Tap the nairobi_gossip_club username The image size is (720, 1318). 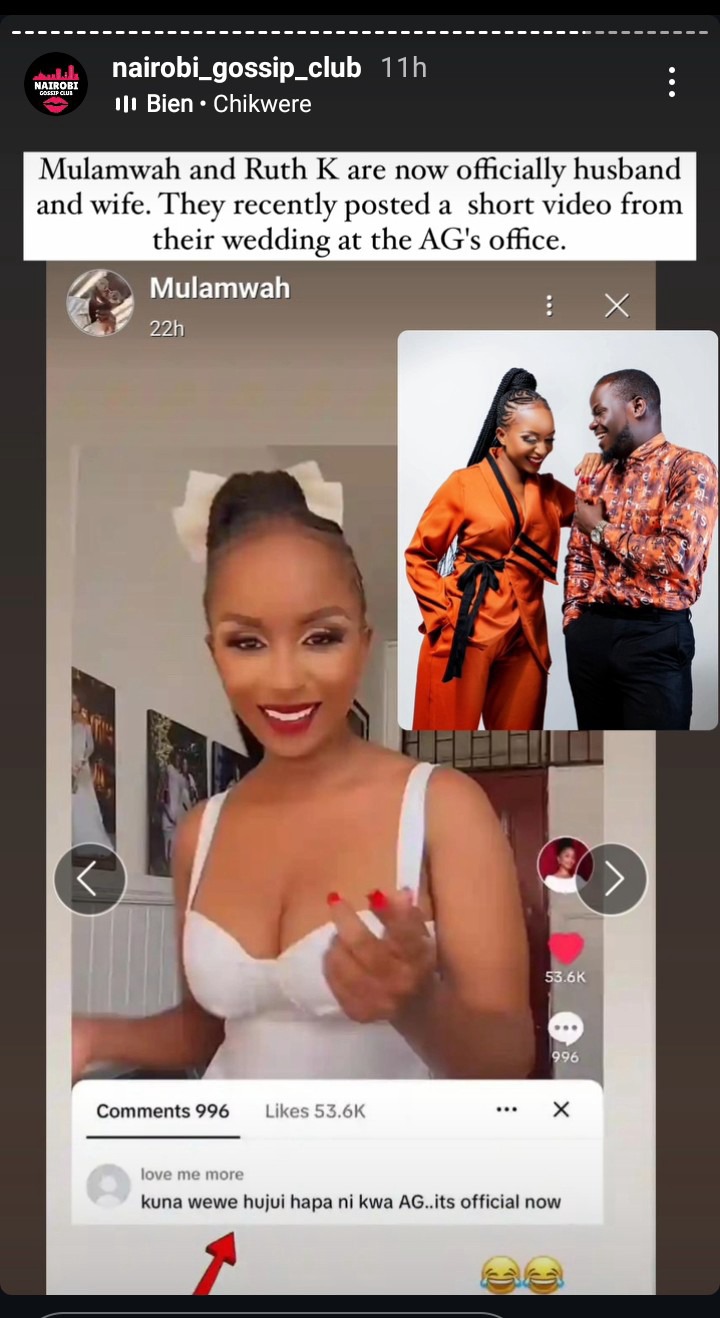[x=236, y=68]
